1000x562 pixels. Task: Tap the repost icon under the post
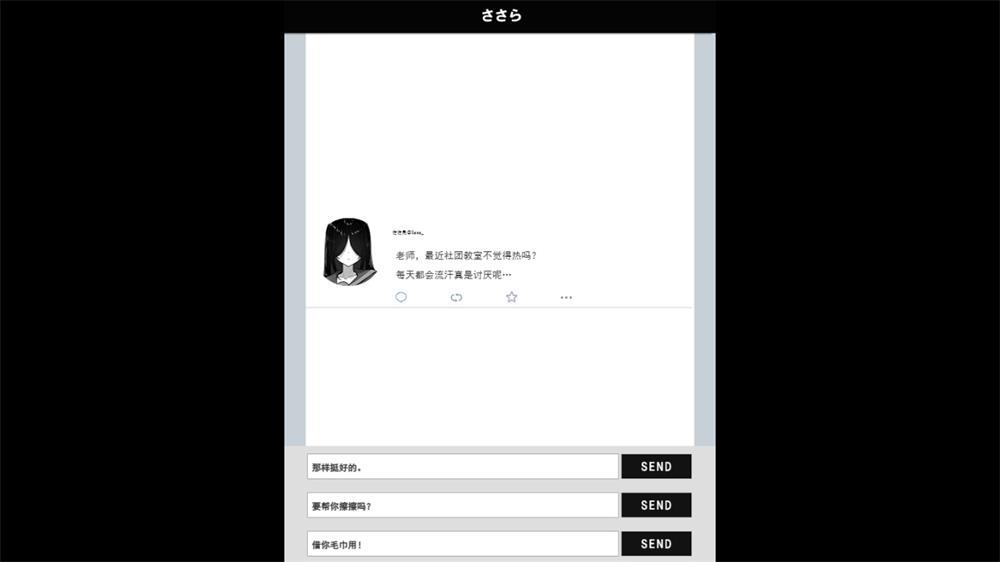[x=456, y=297]
